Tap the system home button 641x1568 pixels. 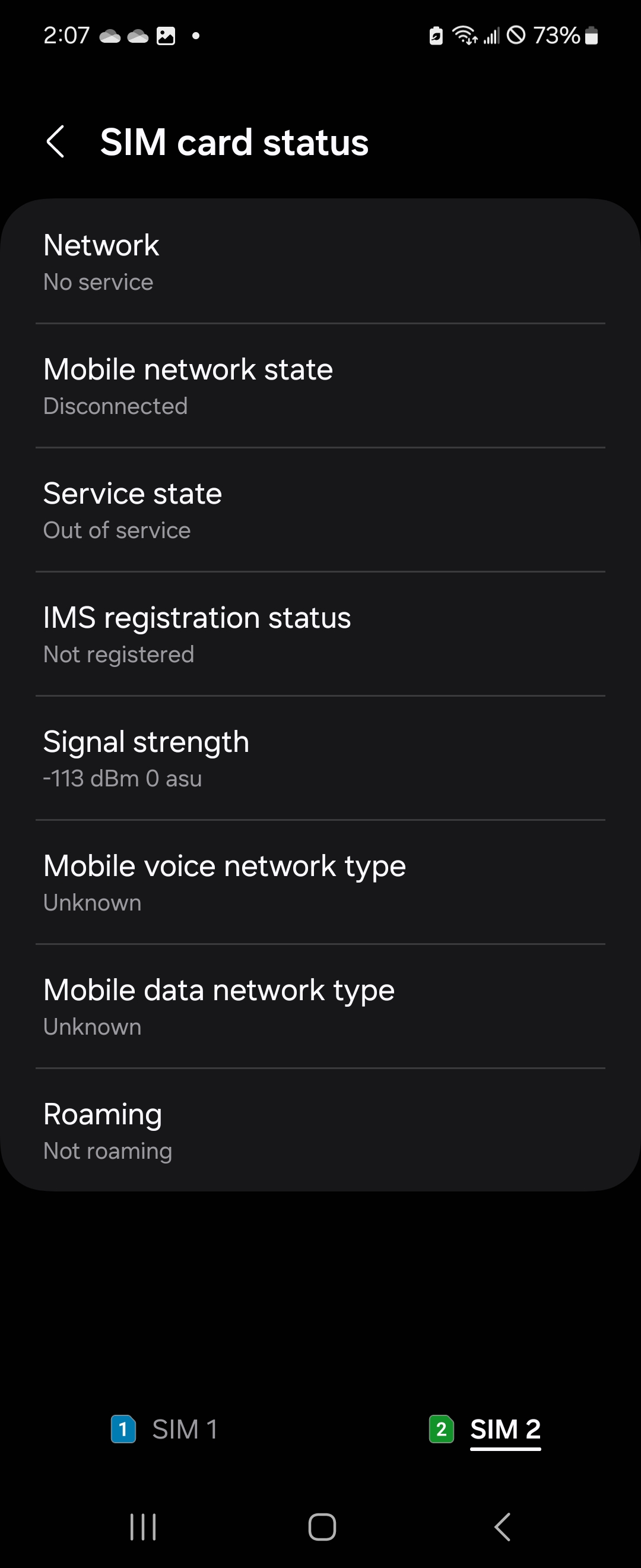point(322,1526)
